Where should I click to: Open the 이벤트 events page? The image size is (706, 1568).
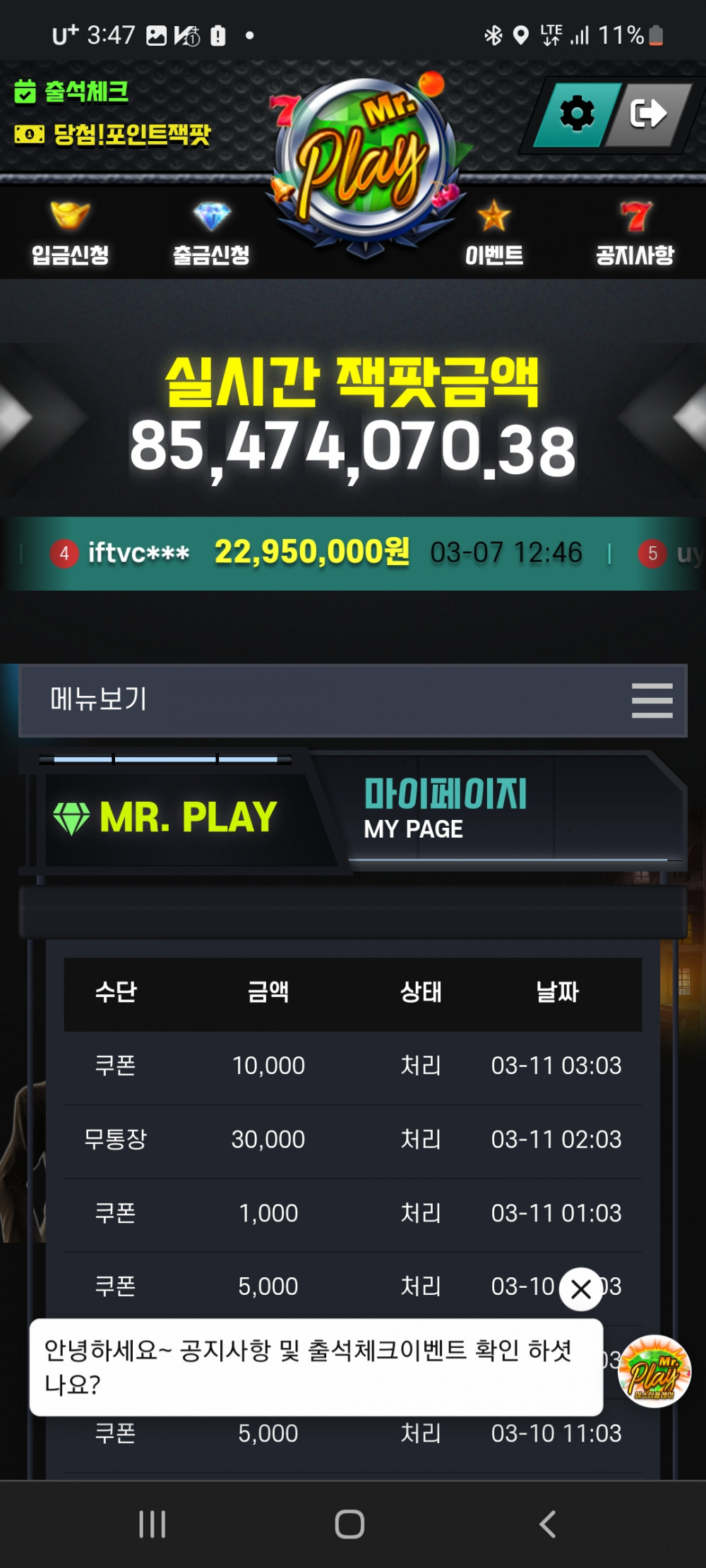click(x=493, y=234)
